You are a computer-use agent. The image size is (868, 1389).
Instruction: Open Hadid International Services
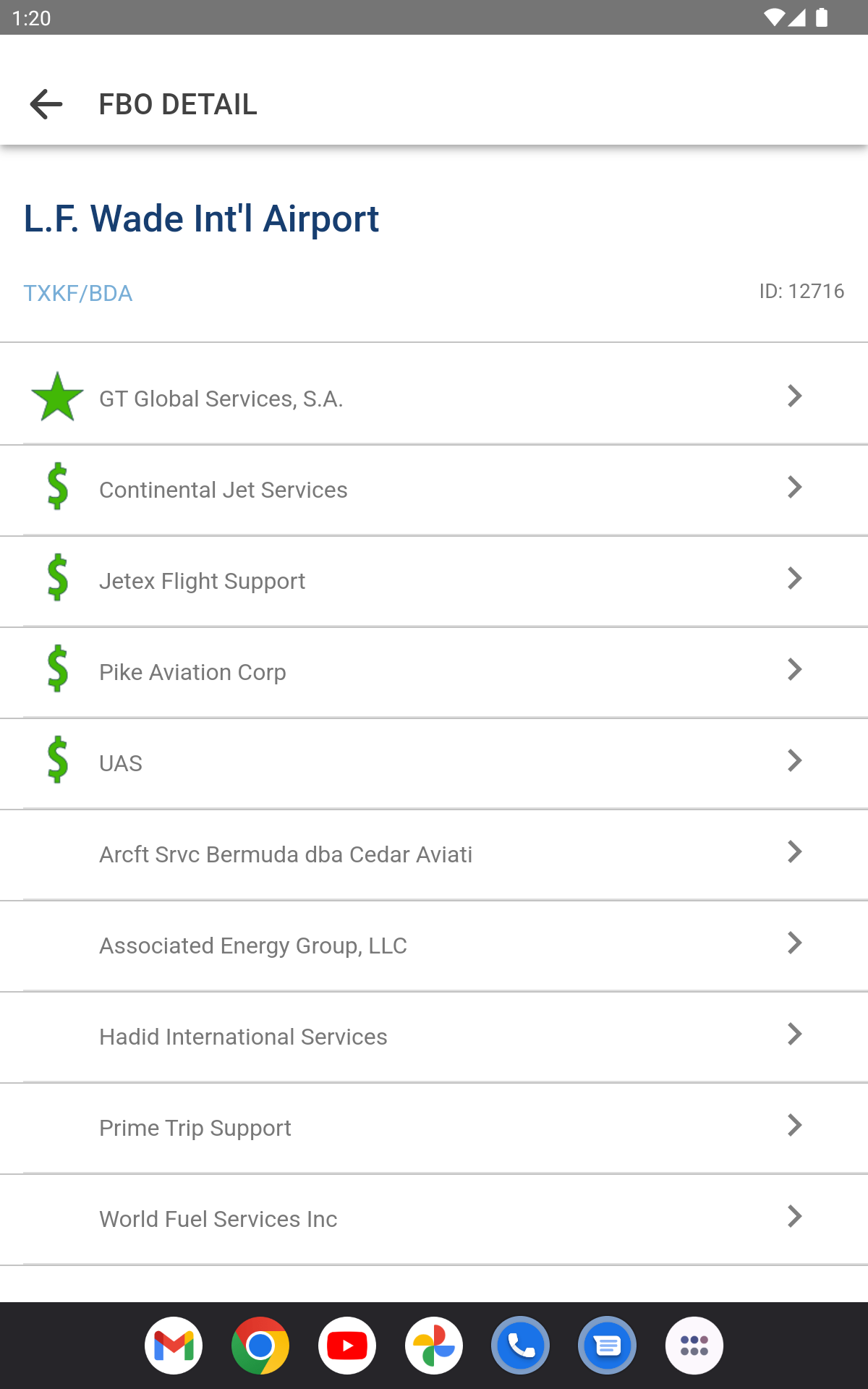point(434,1036)
